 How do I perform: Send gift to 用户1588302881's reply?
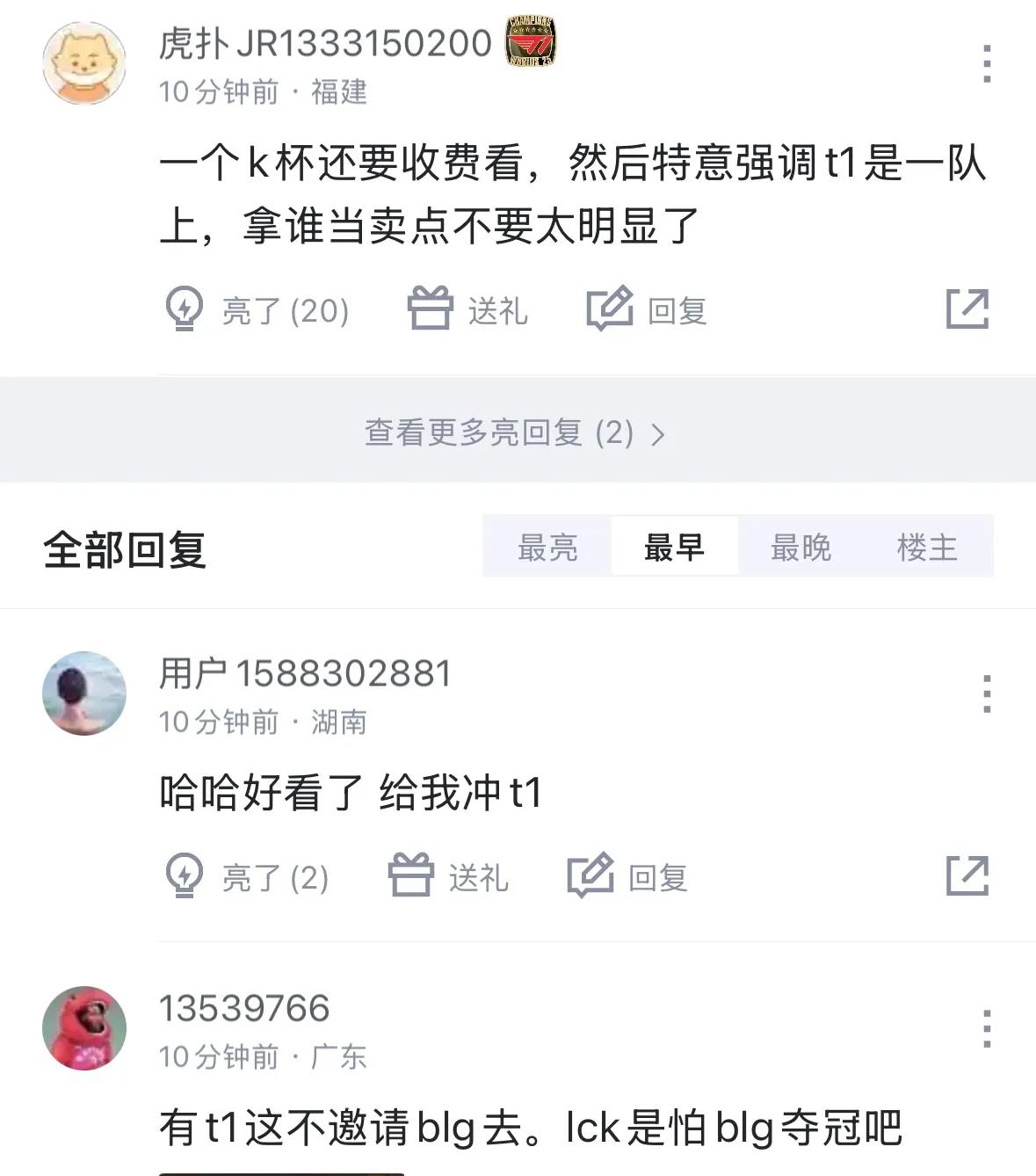click(449, 877)
